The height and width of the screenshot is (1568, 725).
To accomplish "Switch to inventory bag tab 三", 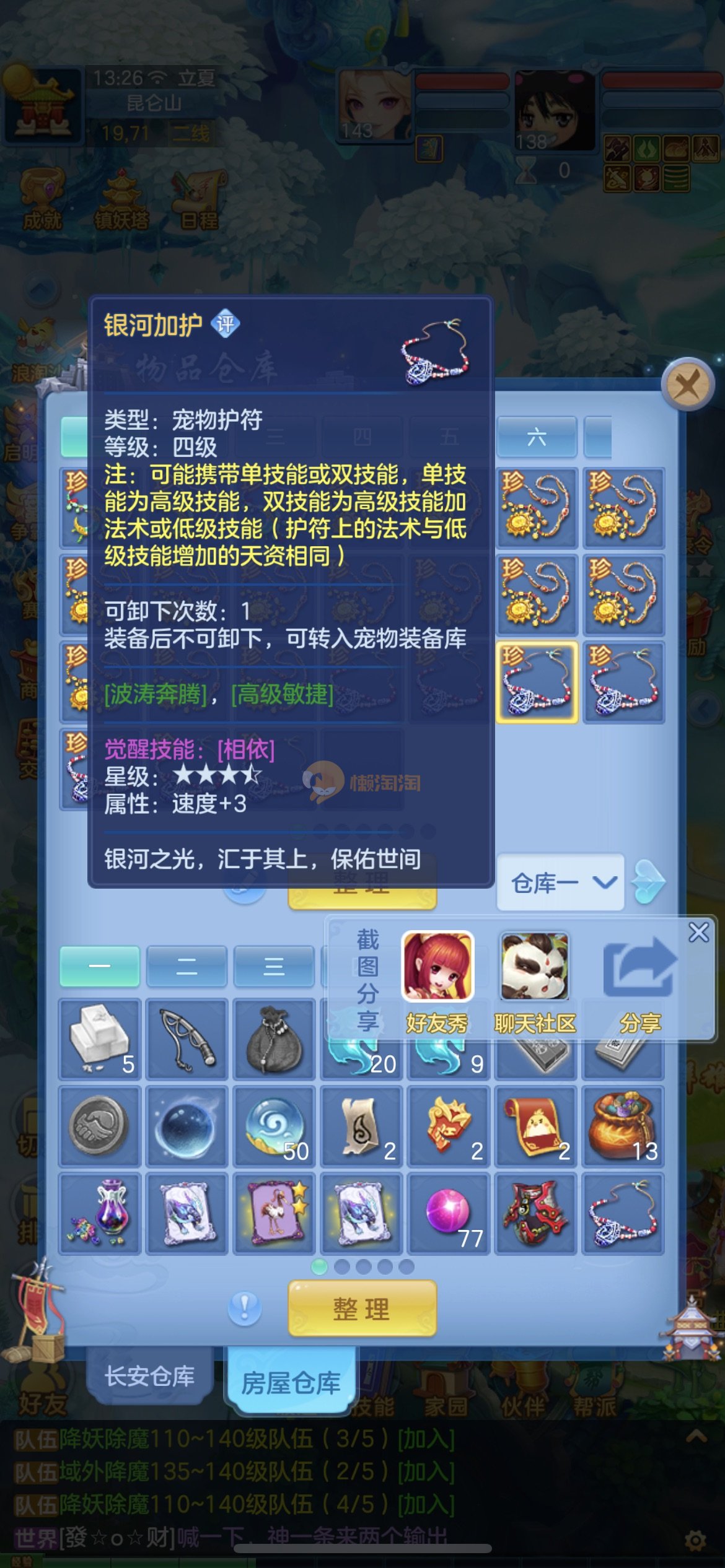I will pyautogui.click(x=273, y=966).
